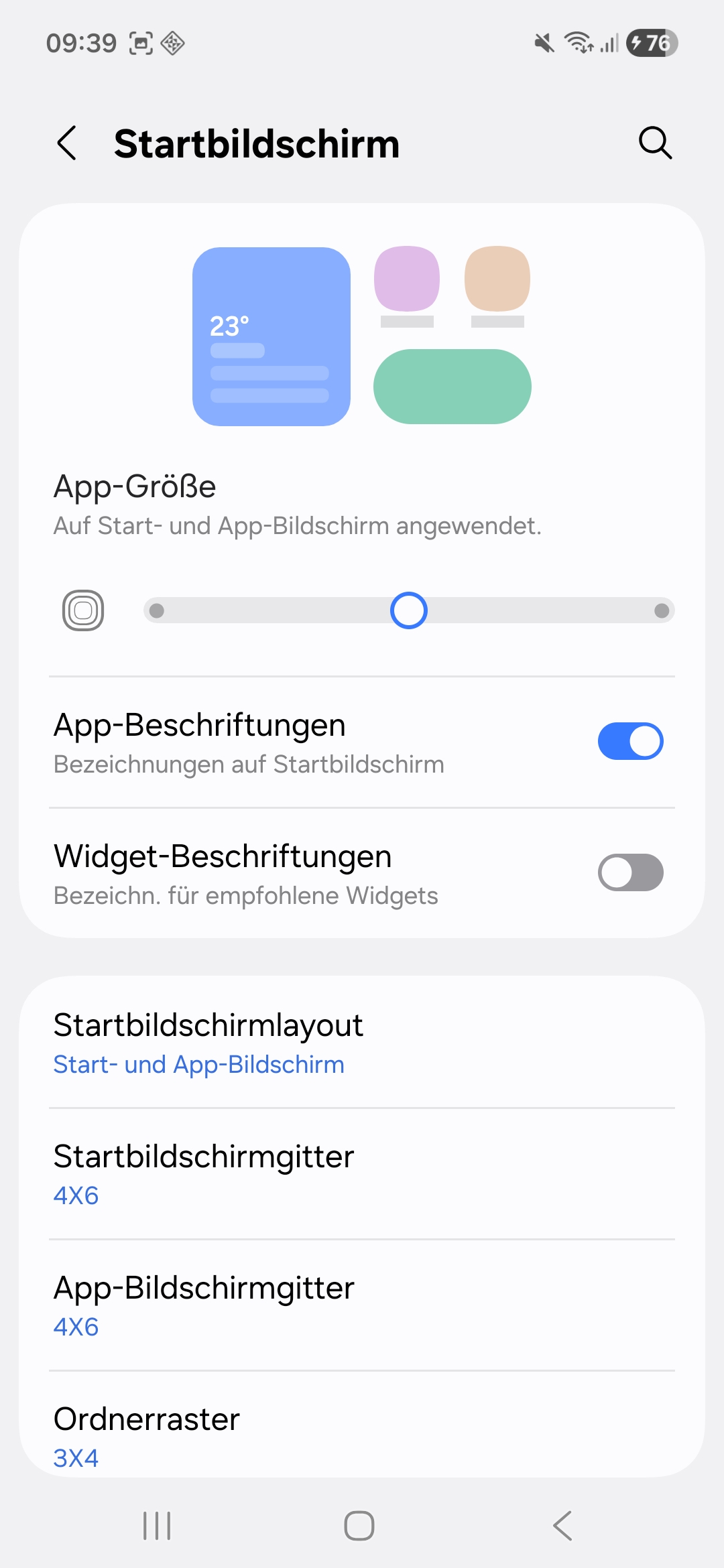The image size is (724, 1568).
Task: Enable Widget-Beschriftungen switch
Action: 630,872
